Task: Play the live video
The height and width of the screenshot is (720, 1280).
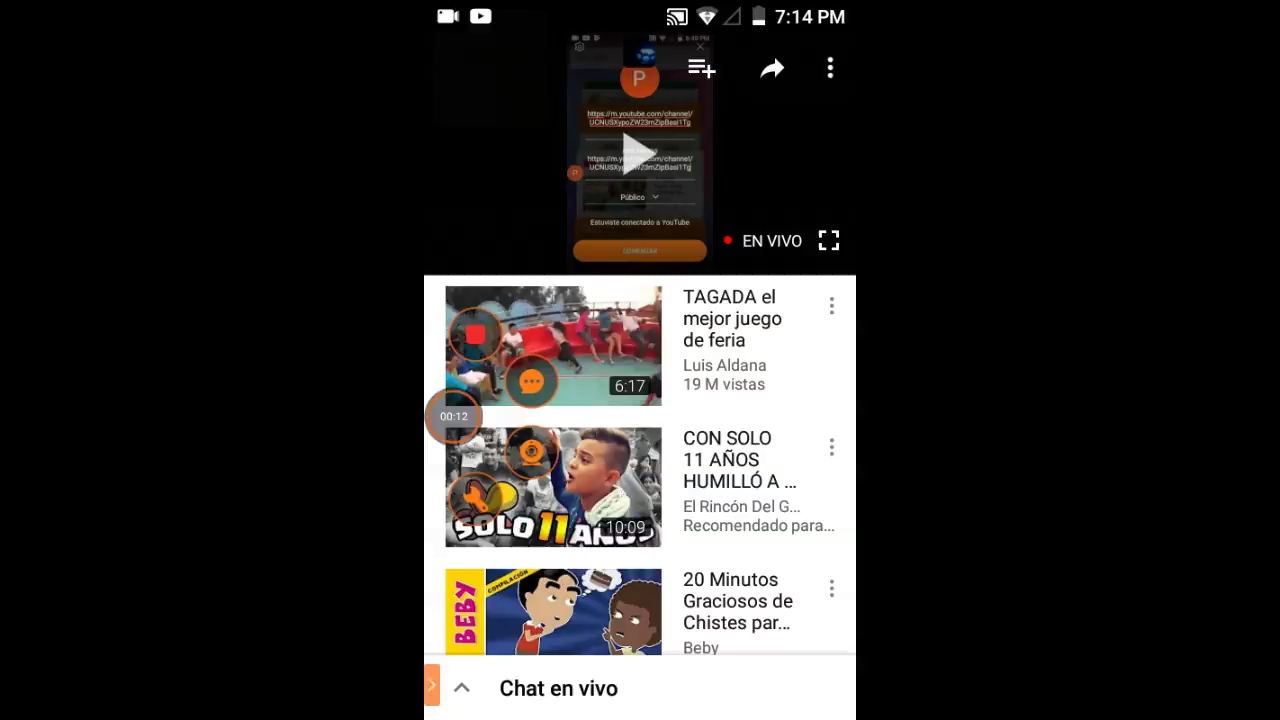Action: [x=639, y=152]
